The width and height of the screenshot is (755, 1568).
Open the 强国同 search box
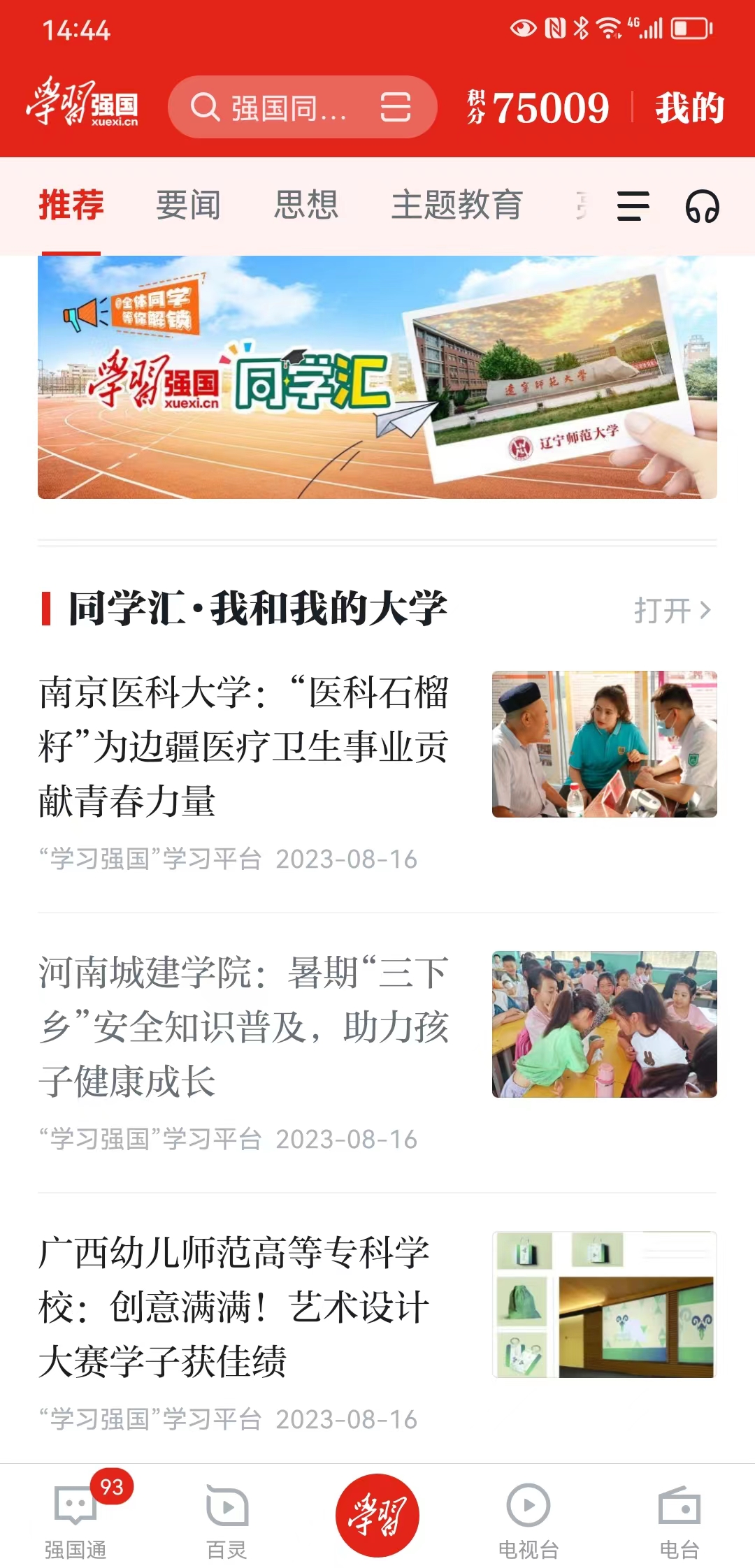tap(280, 108)
